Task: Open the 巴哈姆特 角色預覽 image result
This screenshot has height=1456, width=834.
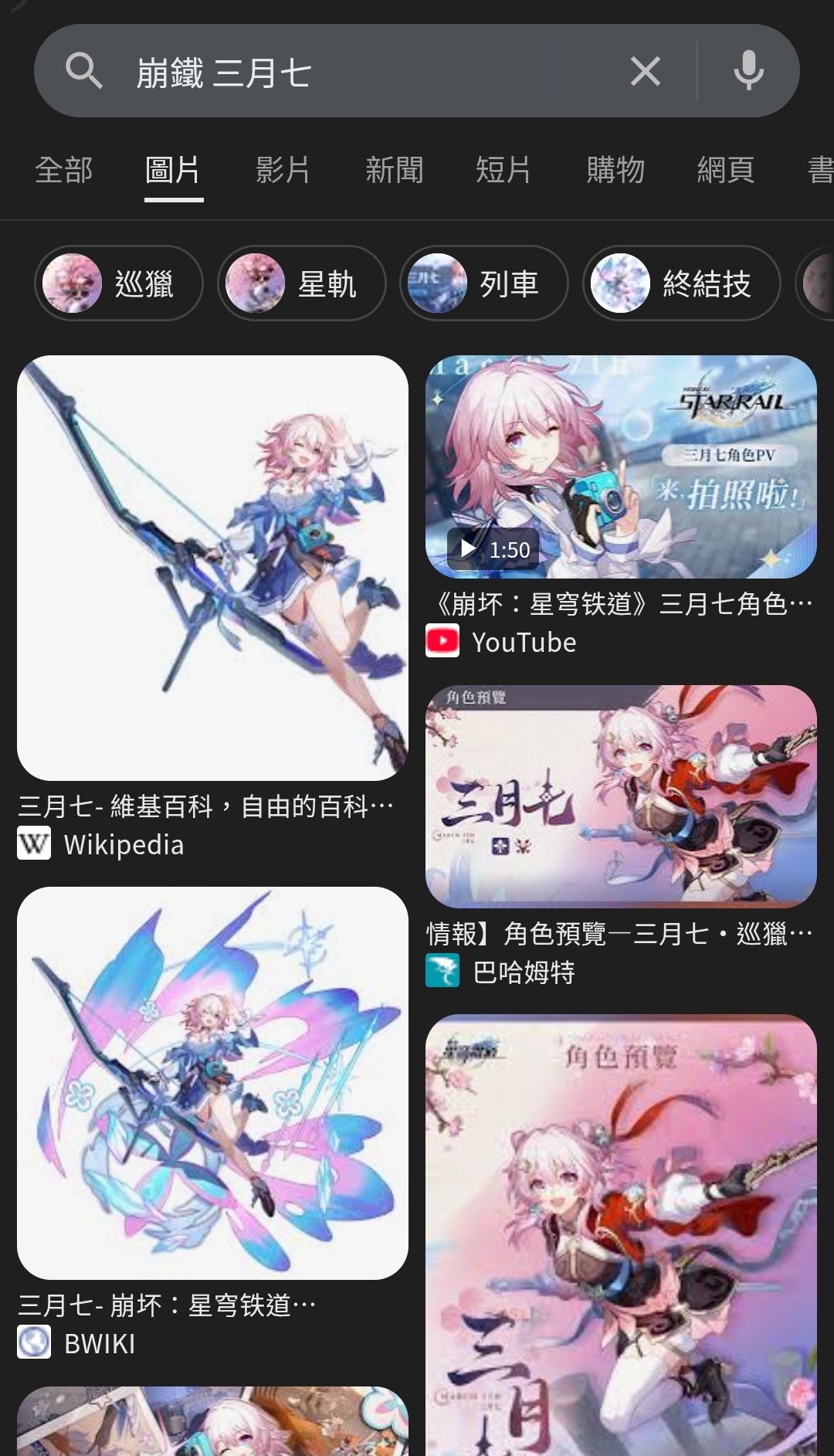Action: coord(621,796)
